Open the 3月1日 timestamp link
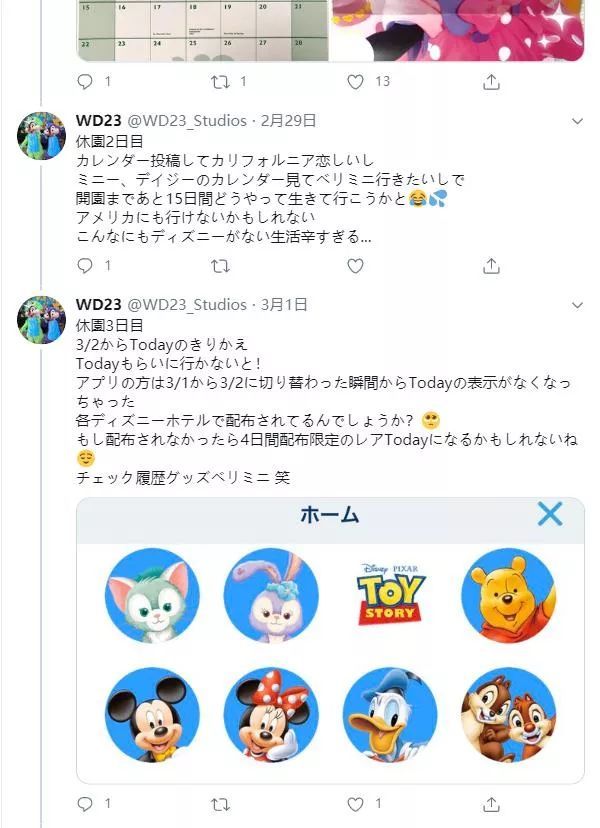 284,304
